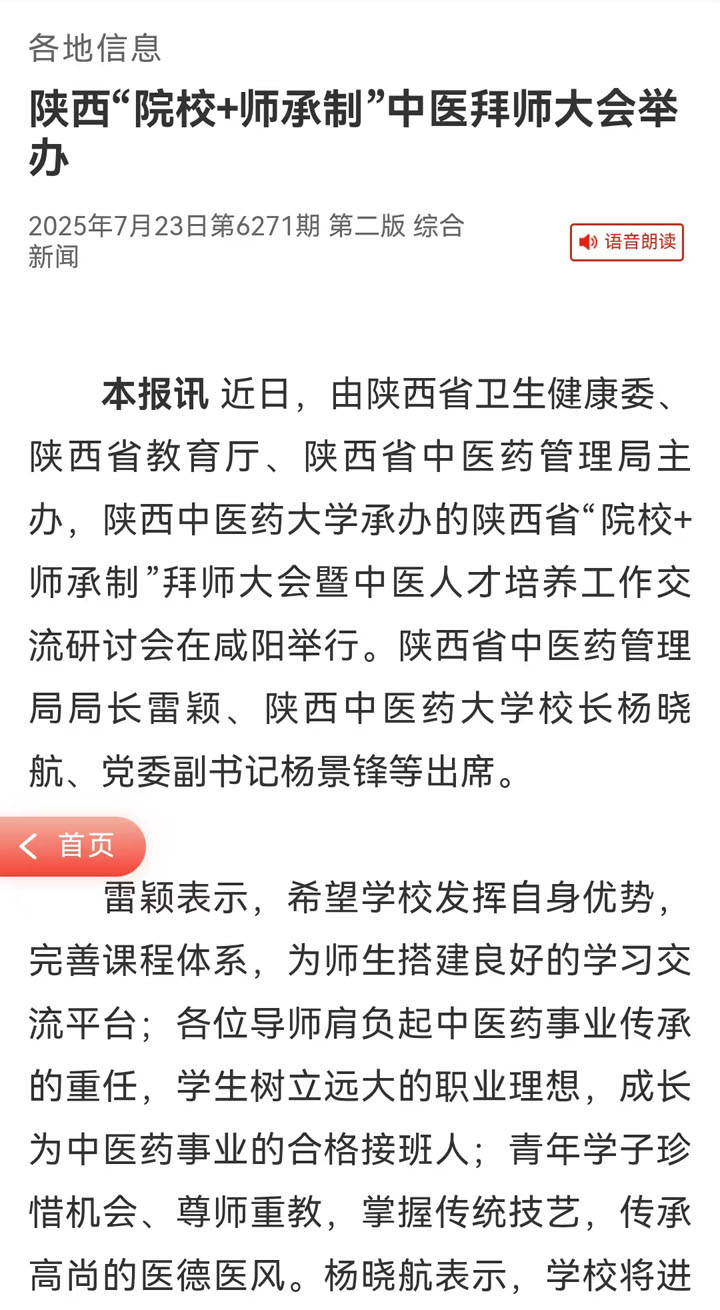Return to 首页 via the red button
This screenshot has height=1310, width=720.
point(72,847)
